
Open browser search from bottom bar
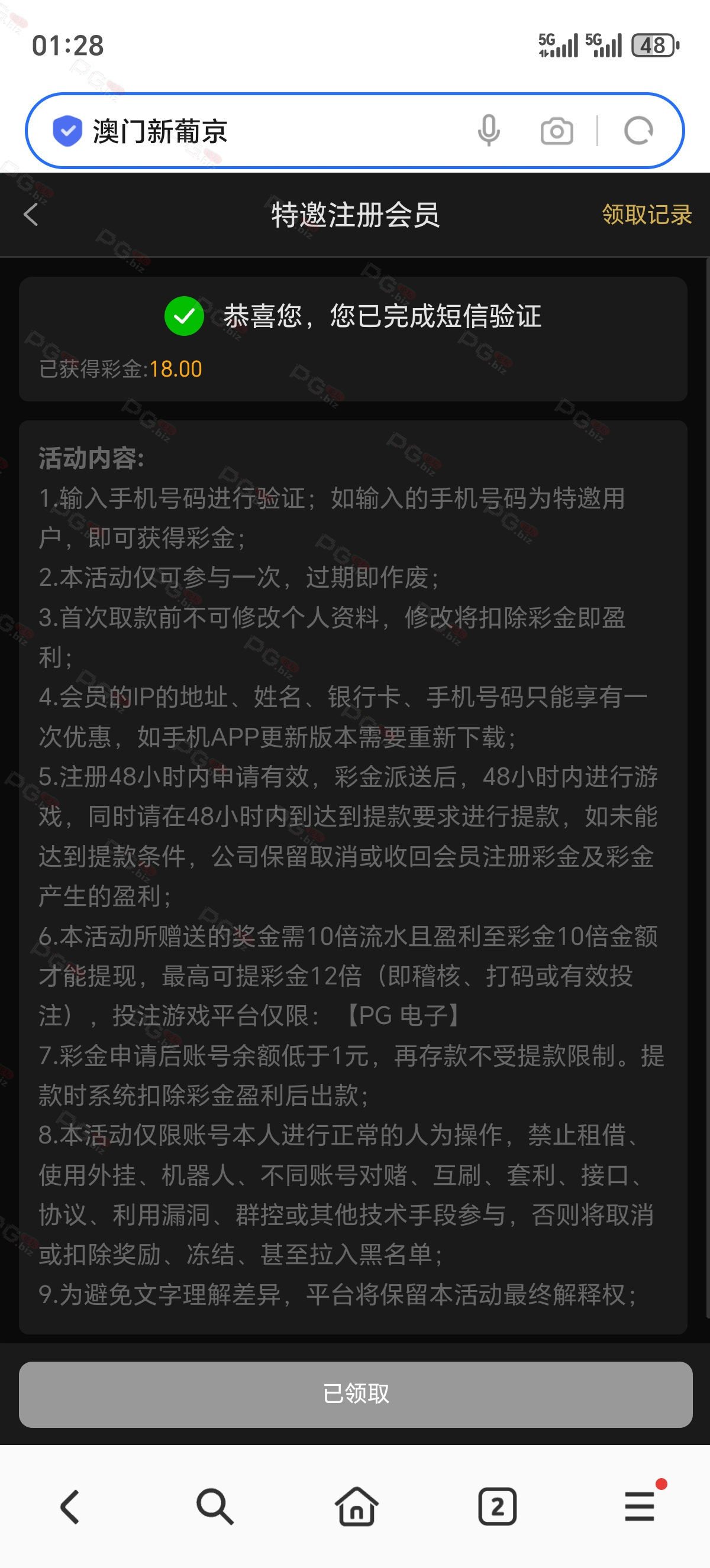pos(214,1507)
